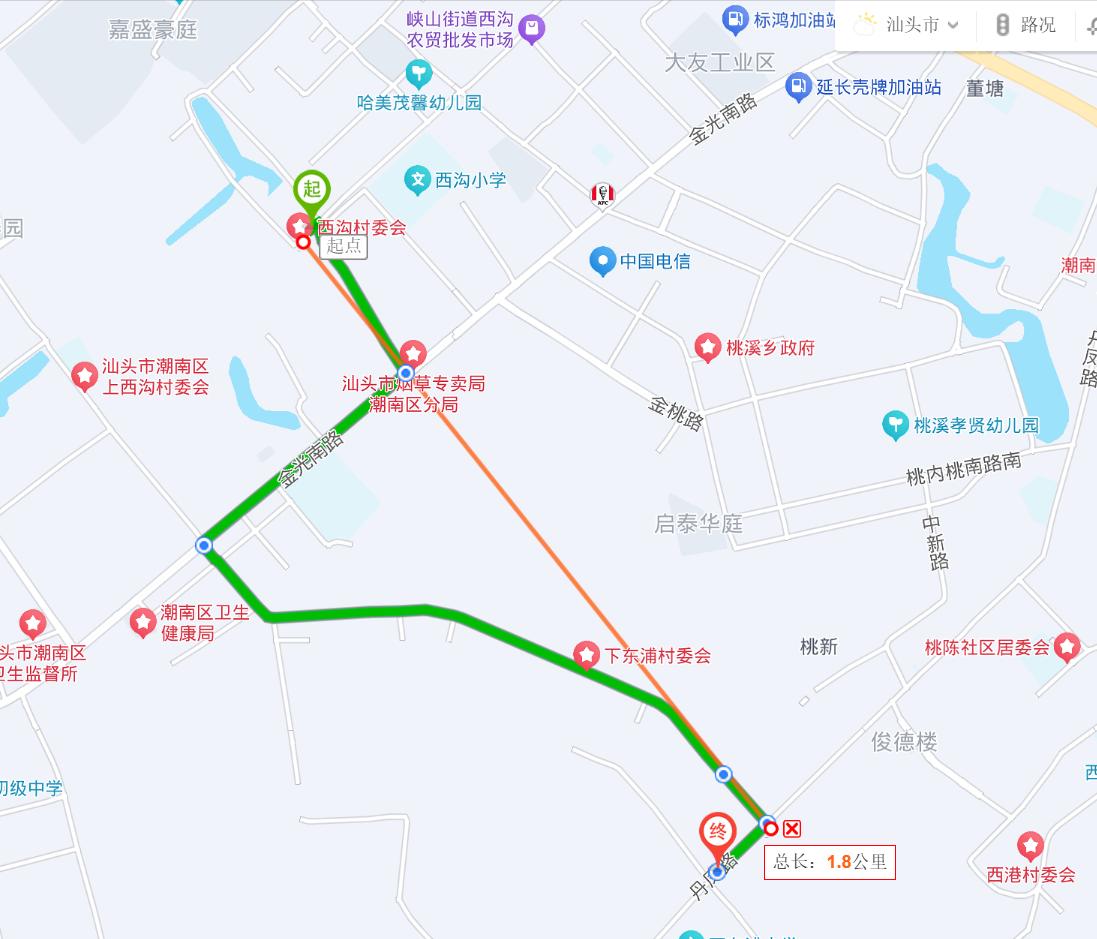
Task: Open 峡山街道西沟农贸批发市场 marker
Action: click(x=532, y=29)
